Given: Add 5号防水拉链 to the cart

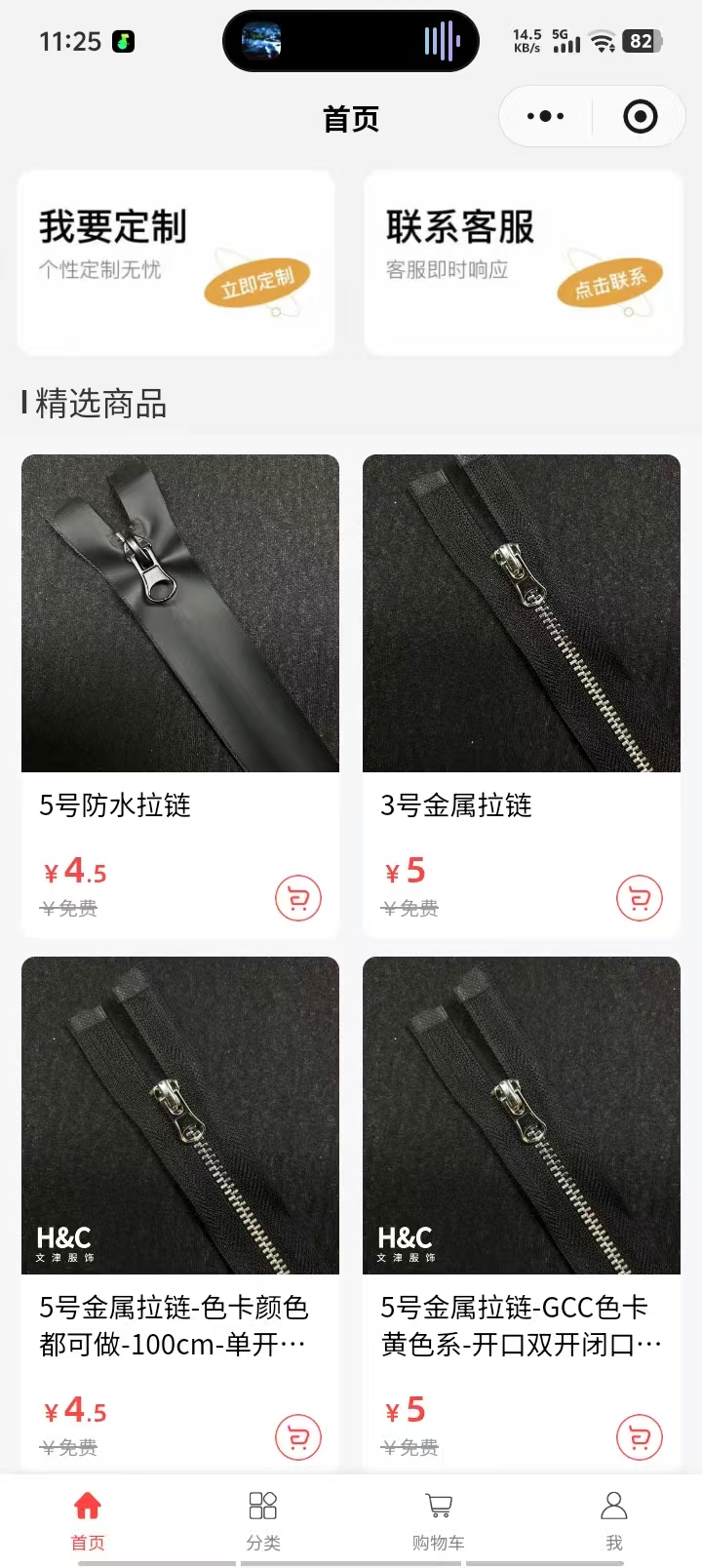Looking at the screenshot, I should click(x=298, y=898).
